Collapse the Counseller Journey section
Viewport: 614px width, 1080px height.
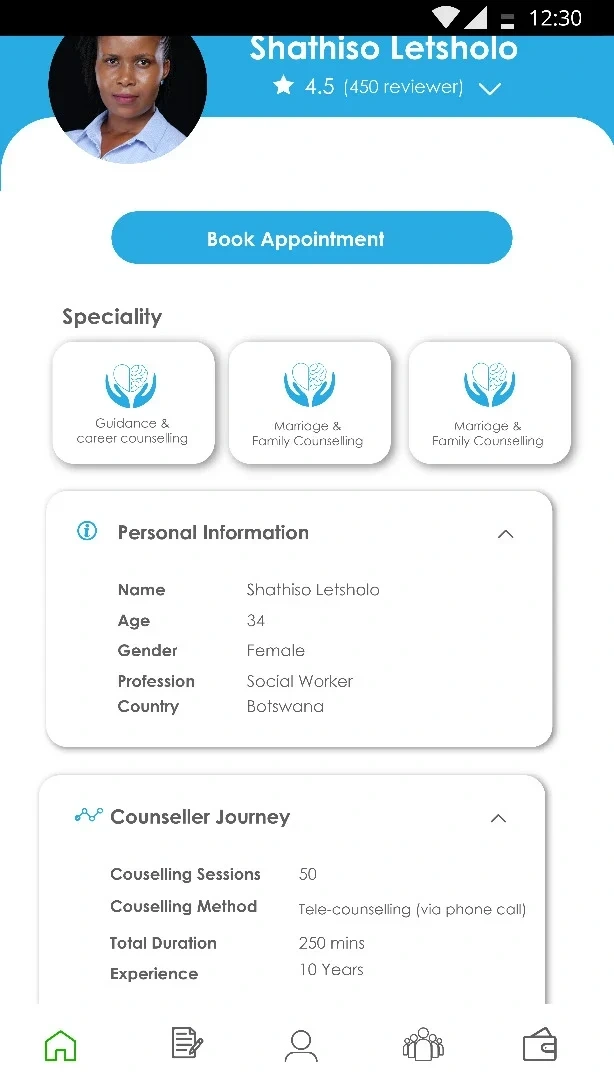(x=498, y=818)
